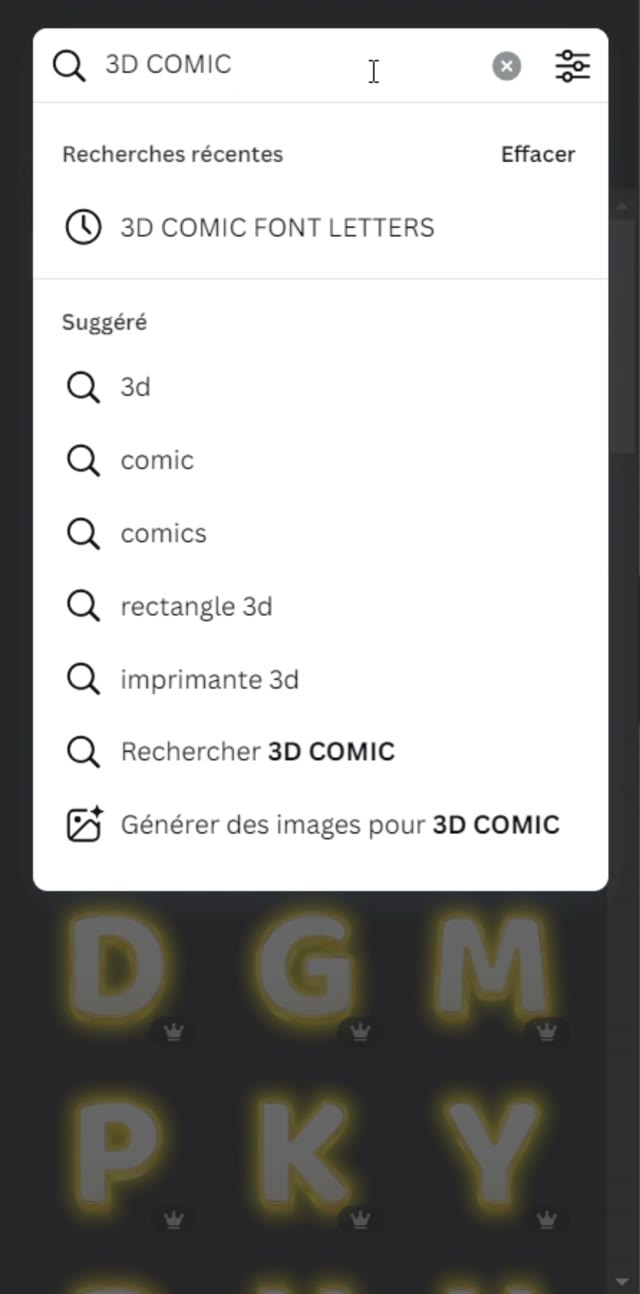Tap Rechercher 3D COMIC
The width and height of the screenshot is (640, 1294).
(257, 752)
